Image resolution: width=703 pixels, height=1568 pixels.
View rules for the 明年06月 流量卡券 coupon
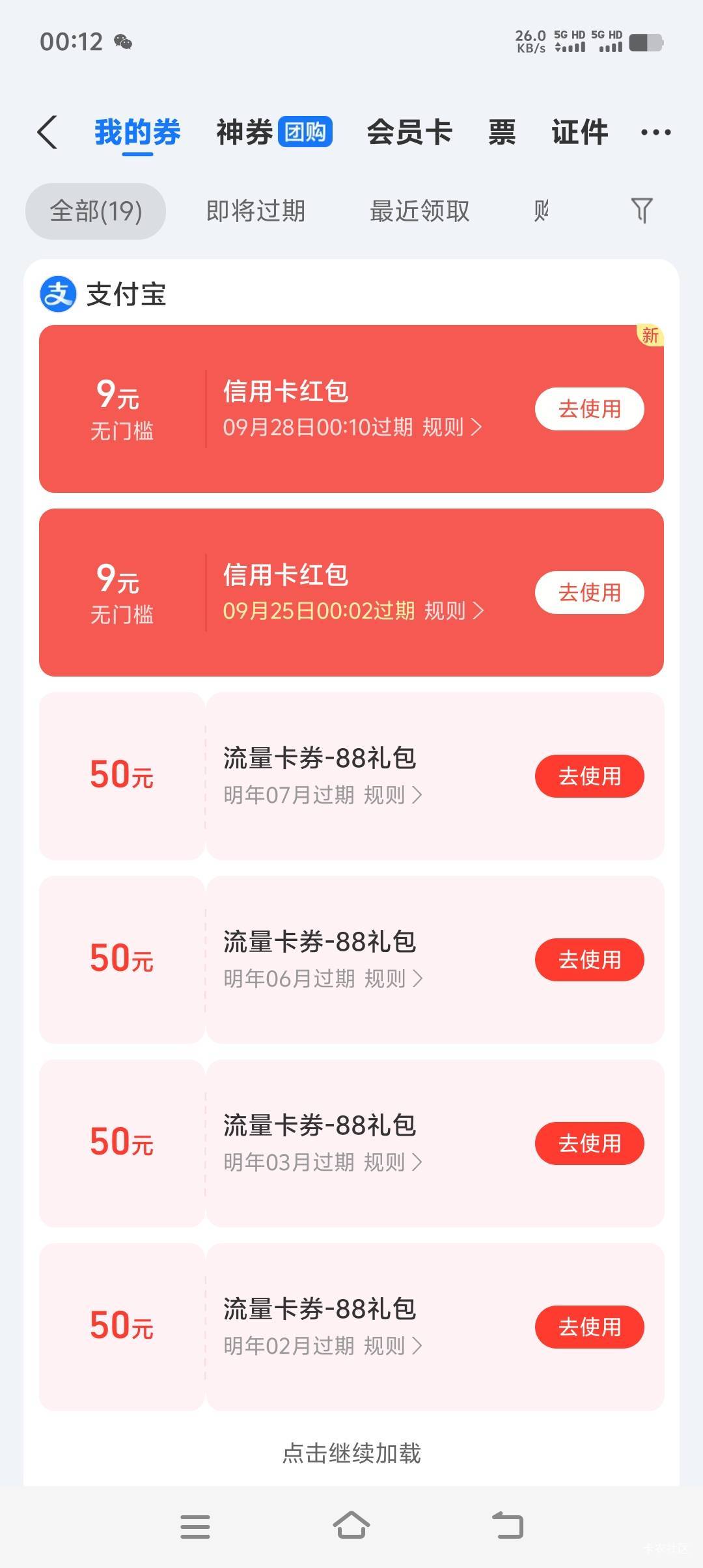point(394,978)
